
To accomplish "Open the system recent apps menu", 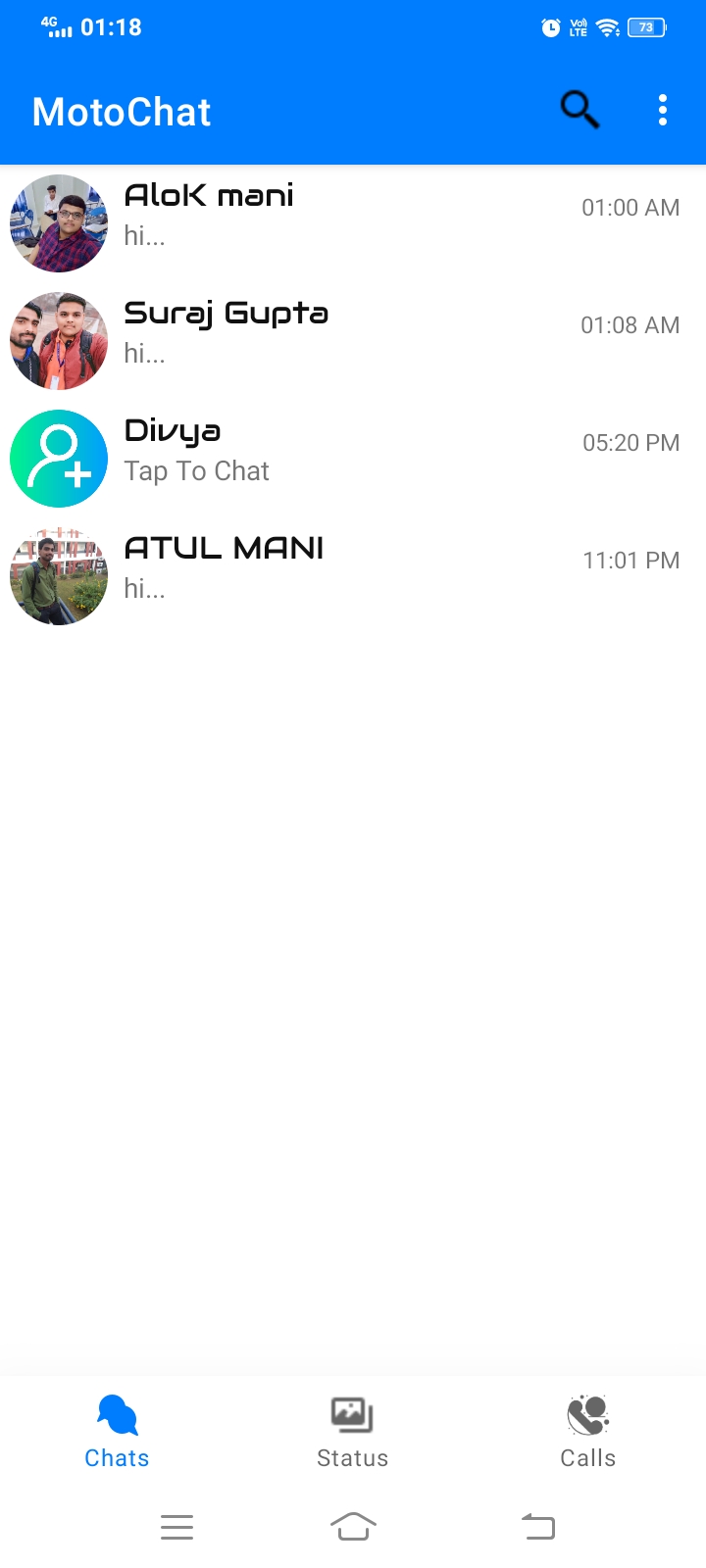I will pyautogui.click(x=176, y=1526).
